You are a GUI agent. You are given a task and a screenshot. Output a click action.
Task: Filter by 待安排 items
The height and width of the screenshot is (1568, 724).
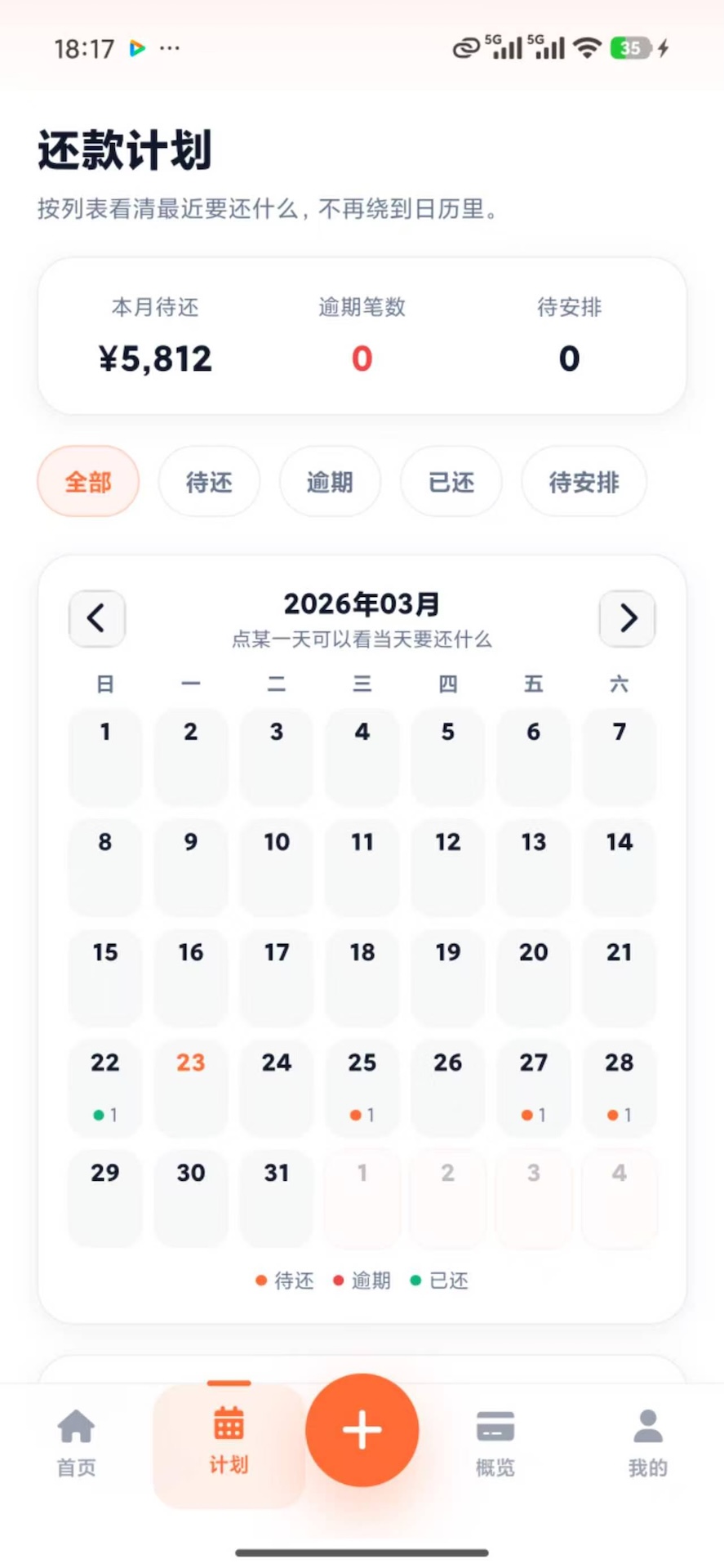tap(584, 482)
